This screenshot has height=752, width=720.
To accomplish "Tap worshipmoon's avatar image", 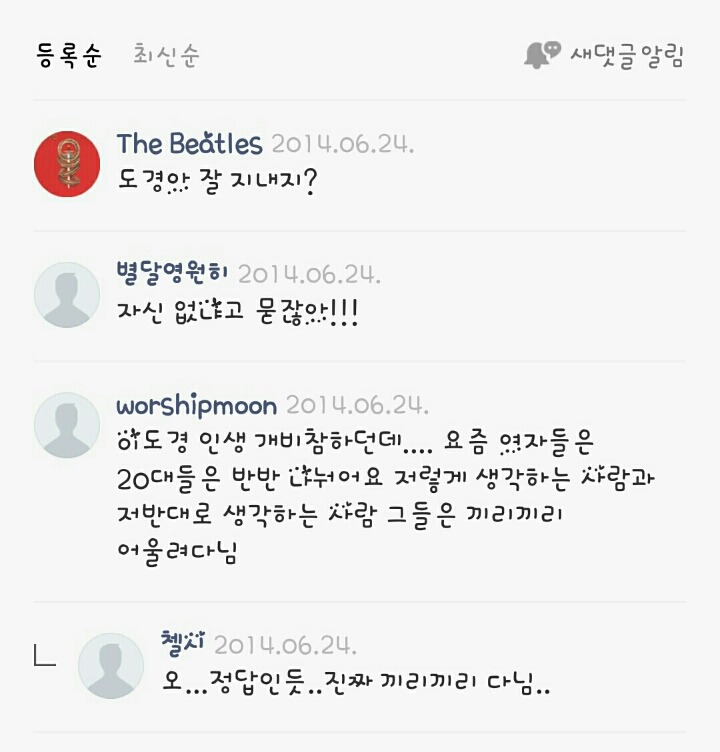I will pyautogui.click(x=67, y=426).
